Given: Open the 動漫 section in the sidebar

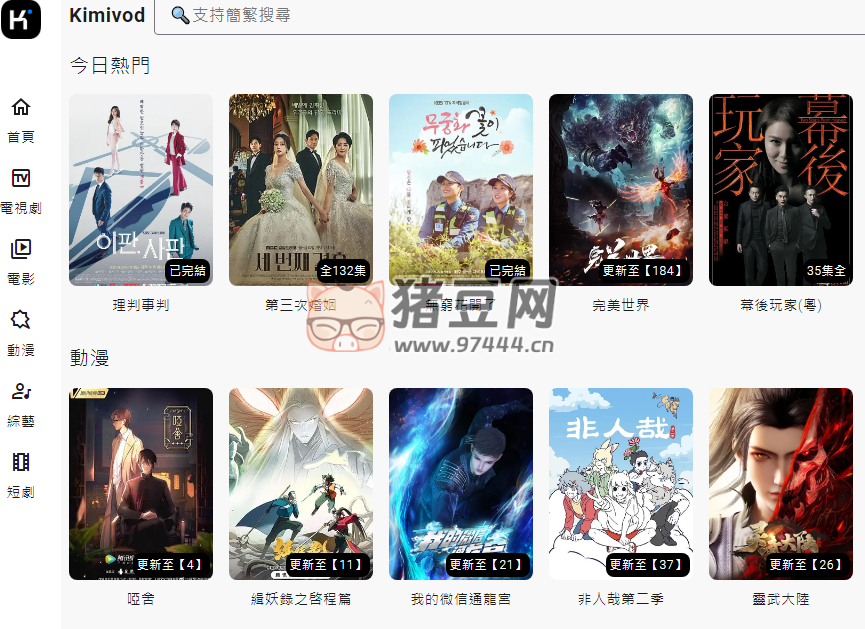Looking at the screenshot, I should click(x=20, y=333).
